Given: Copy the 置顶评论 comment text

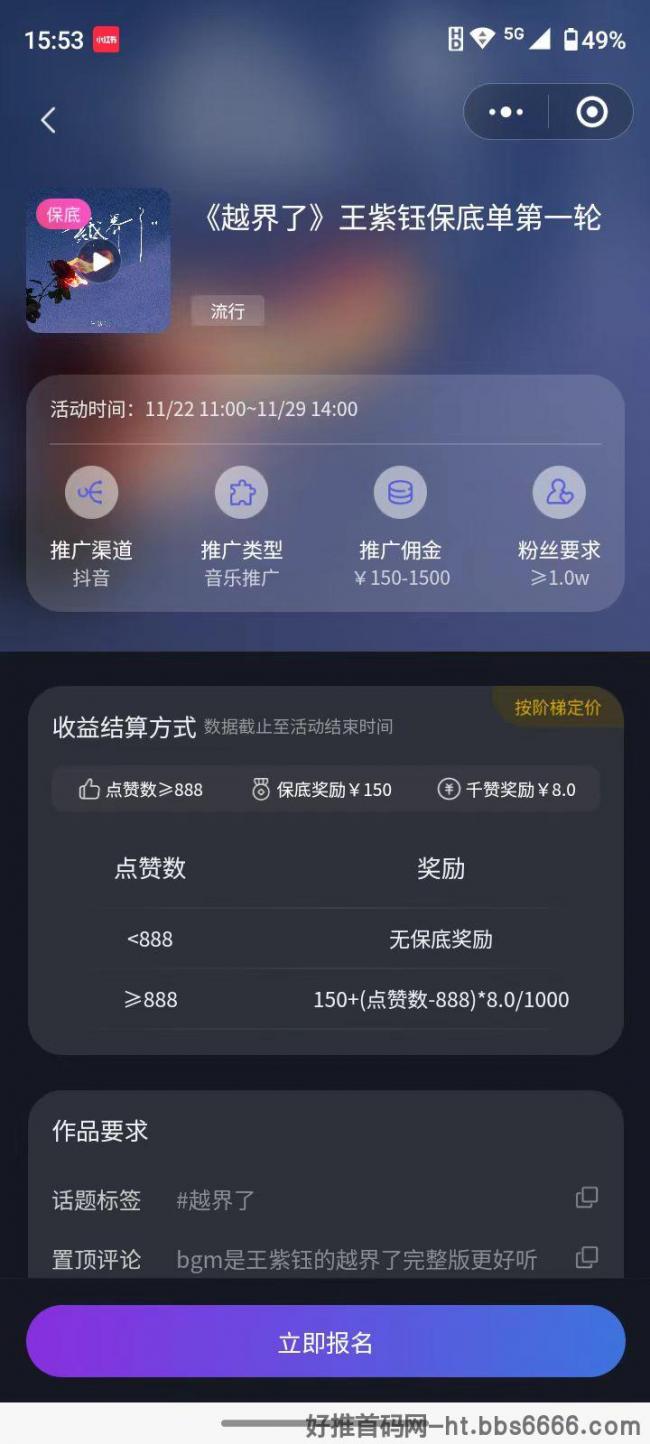Looking at the screenshot, I should [x=587, y=1257].
